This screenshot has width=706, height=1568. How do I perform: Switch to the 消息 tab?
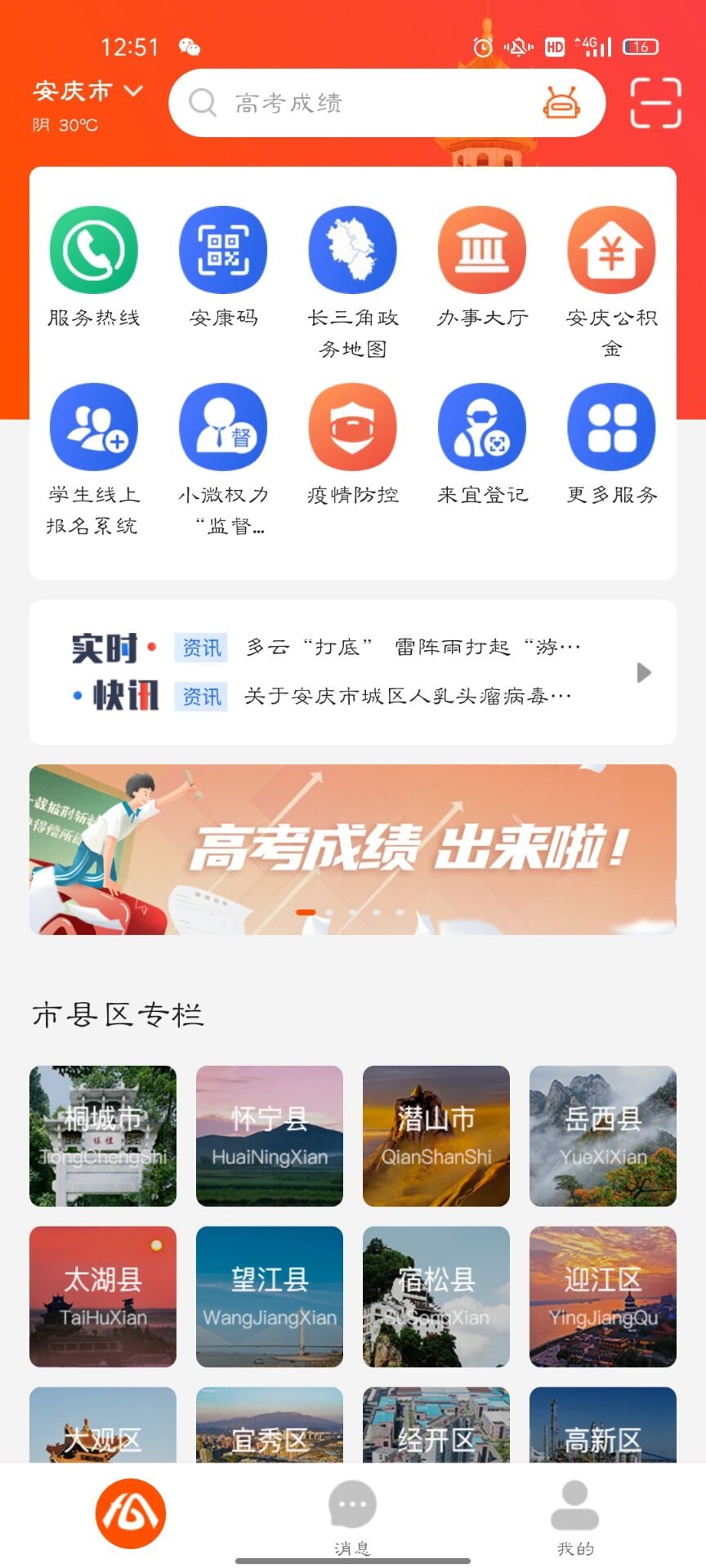point(352,1516)
